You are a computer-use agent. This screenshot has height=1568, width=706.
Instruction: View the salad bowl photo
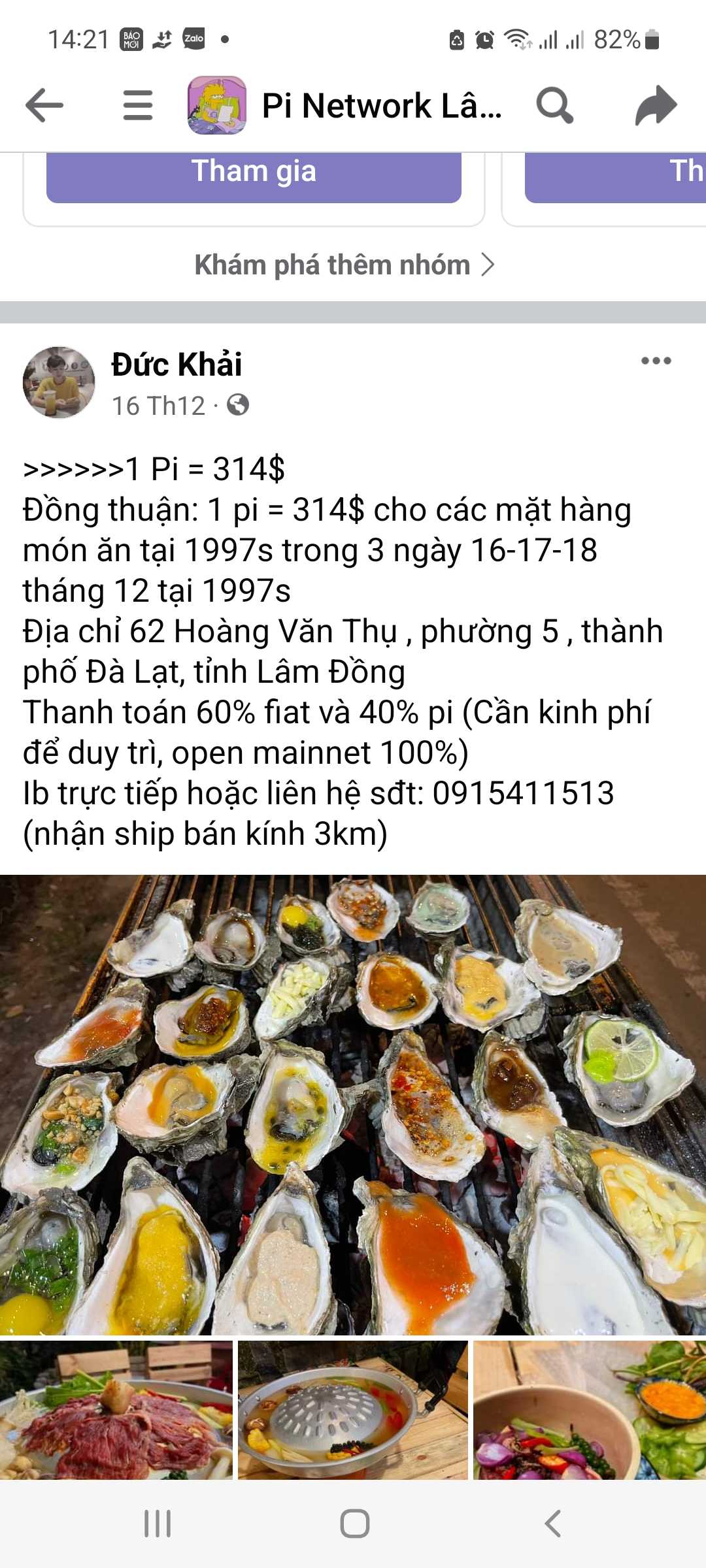[x=590, y=1409]
